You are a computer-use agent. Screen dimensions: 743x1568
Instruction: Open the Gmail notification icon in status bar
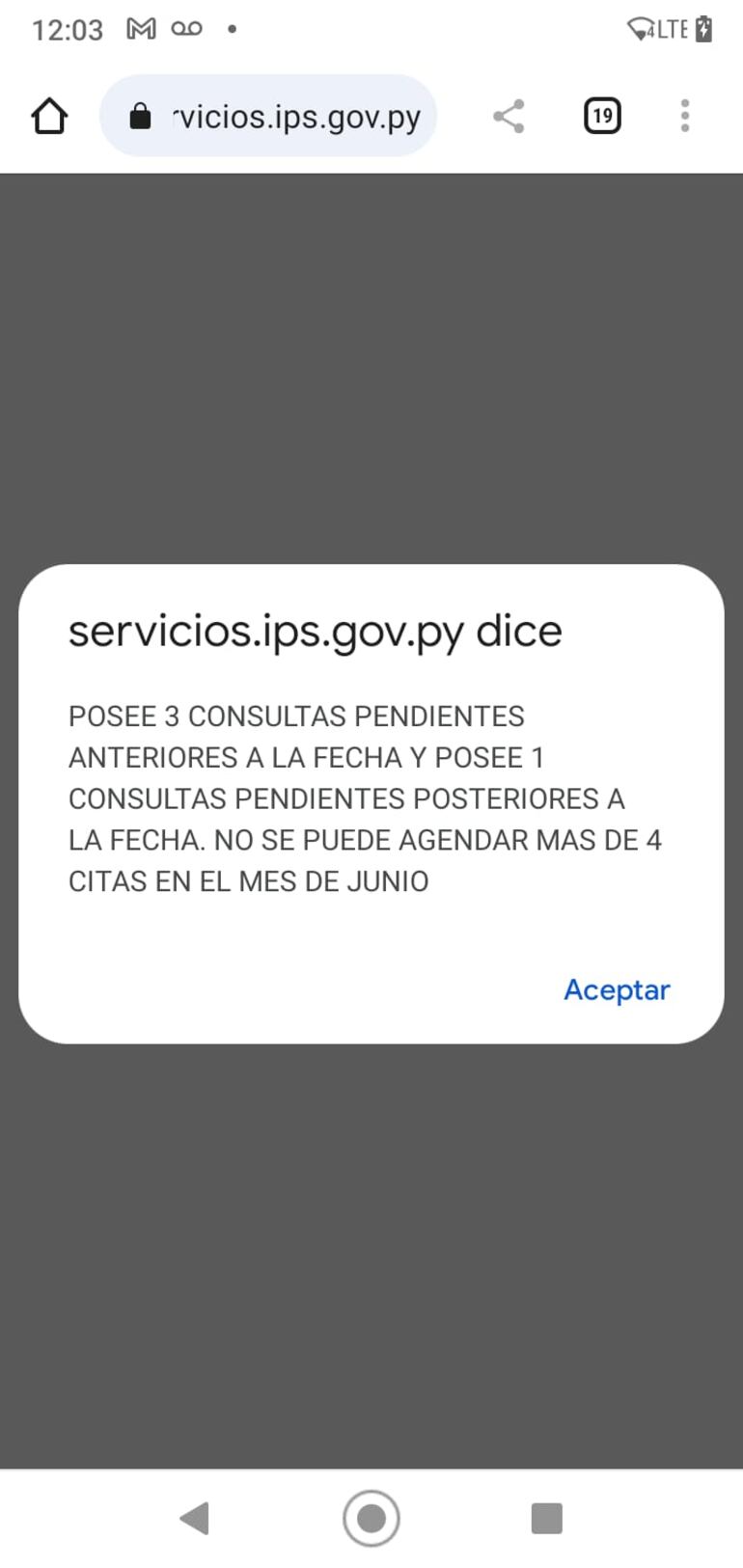(141, 29)
